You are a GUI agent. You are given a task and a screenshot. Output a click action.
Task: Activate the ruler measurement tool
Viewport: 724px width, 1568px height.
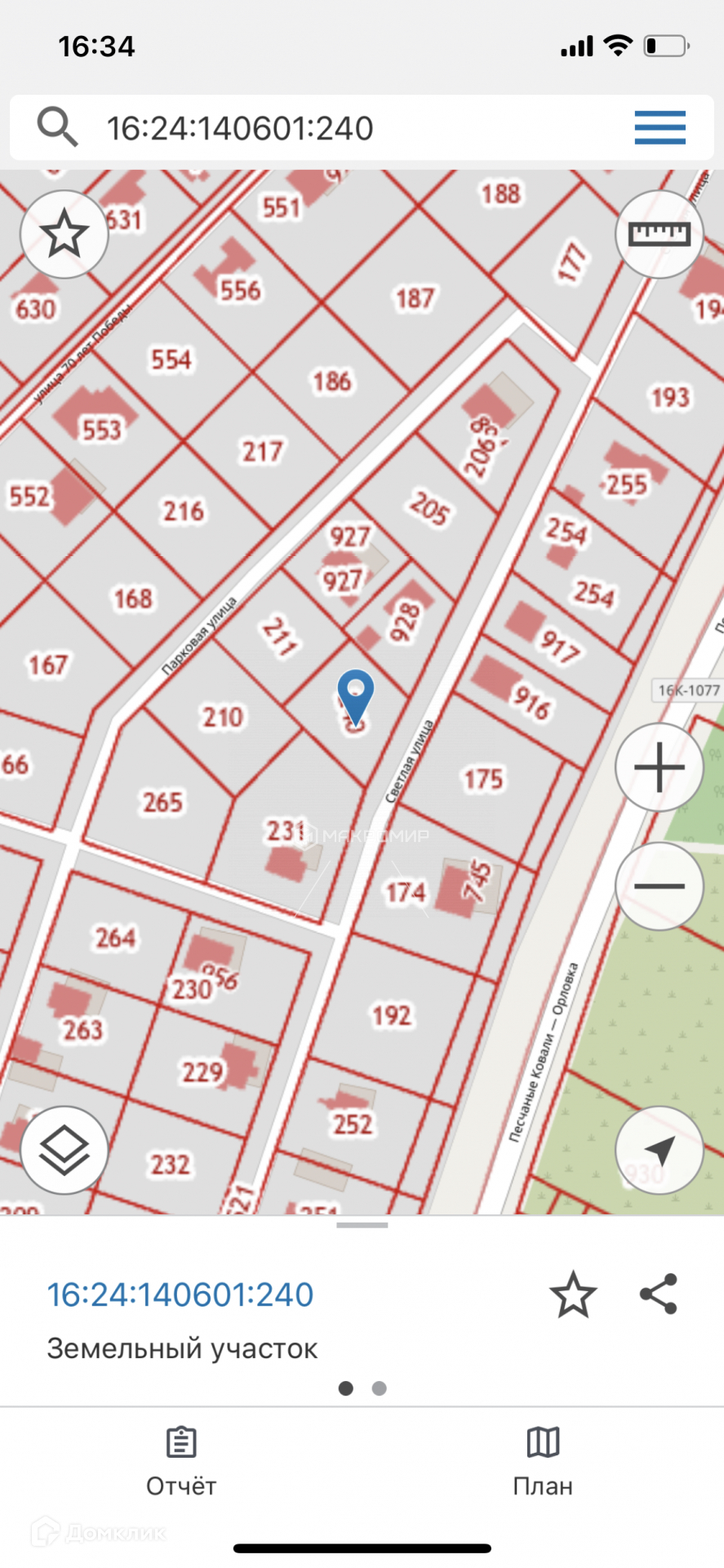pos(659,234)
